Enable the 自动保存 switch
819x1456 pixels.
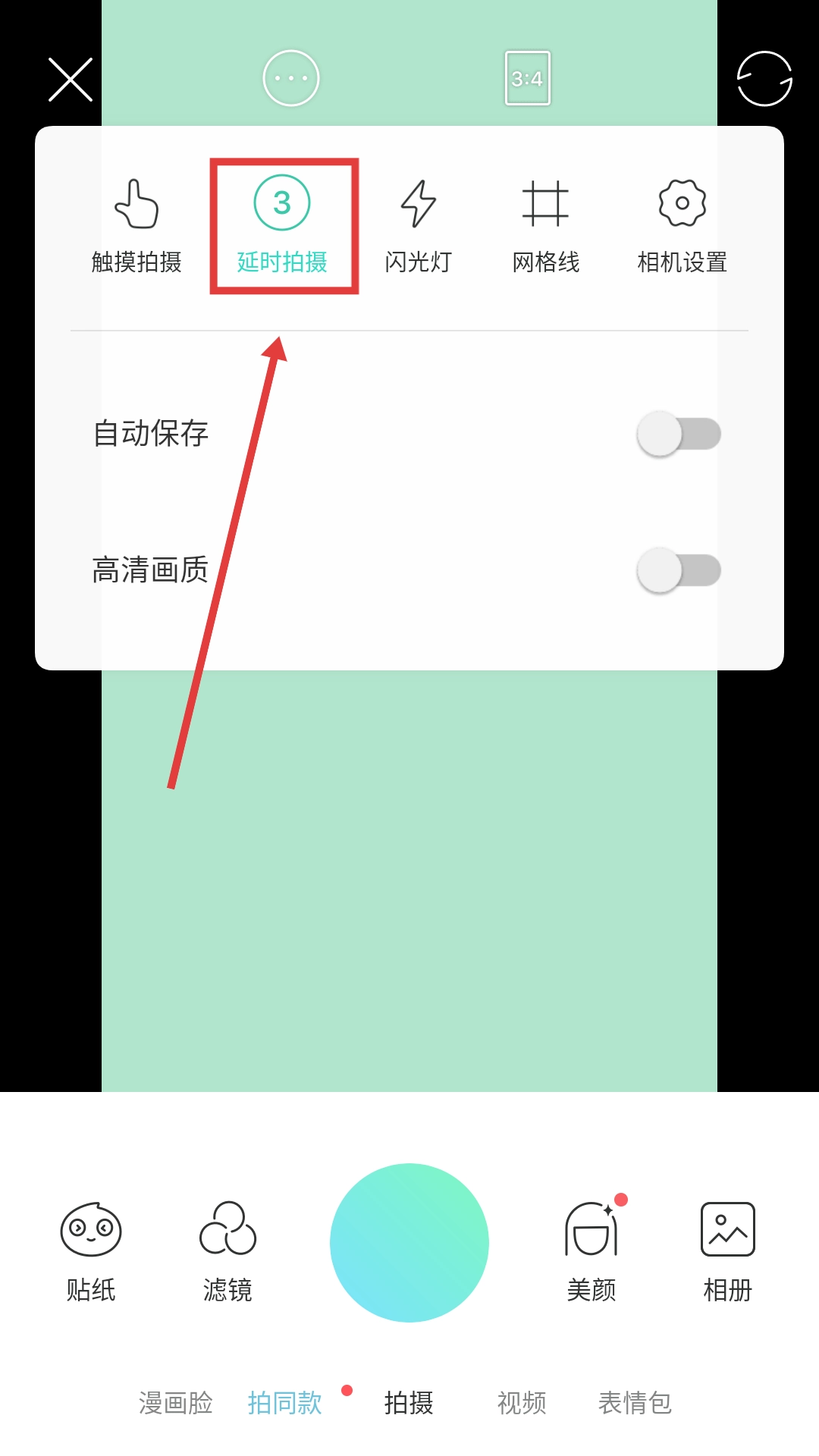tap(678, 434)
